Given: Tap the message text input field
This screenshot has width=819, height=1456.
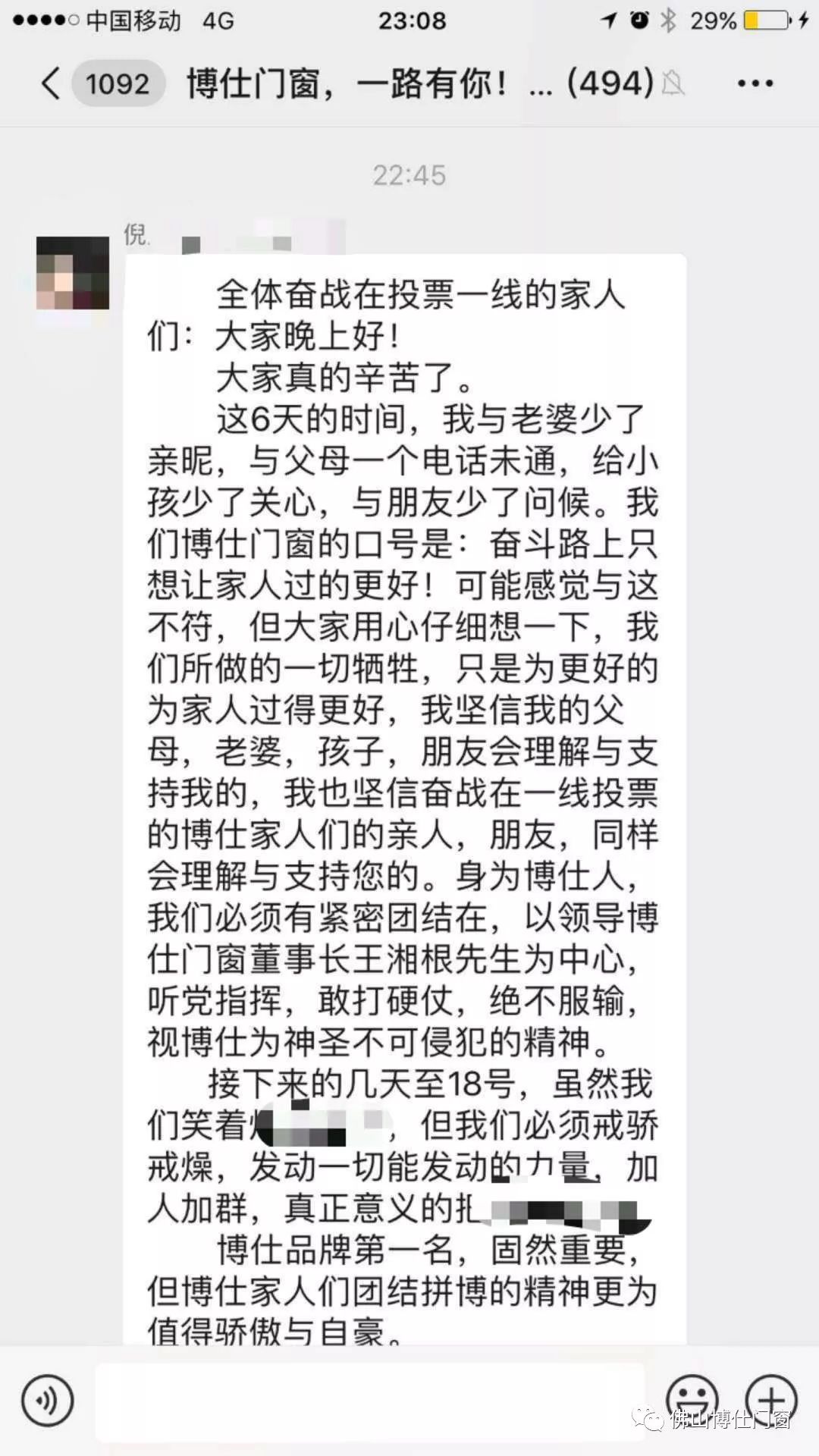Looking at the screenshot, I should [370, 1400].
